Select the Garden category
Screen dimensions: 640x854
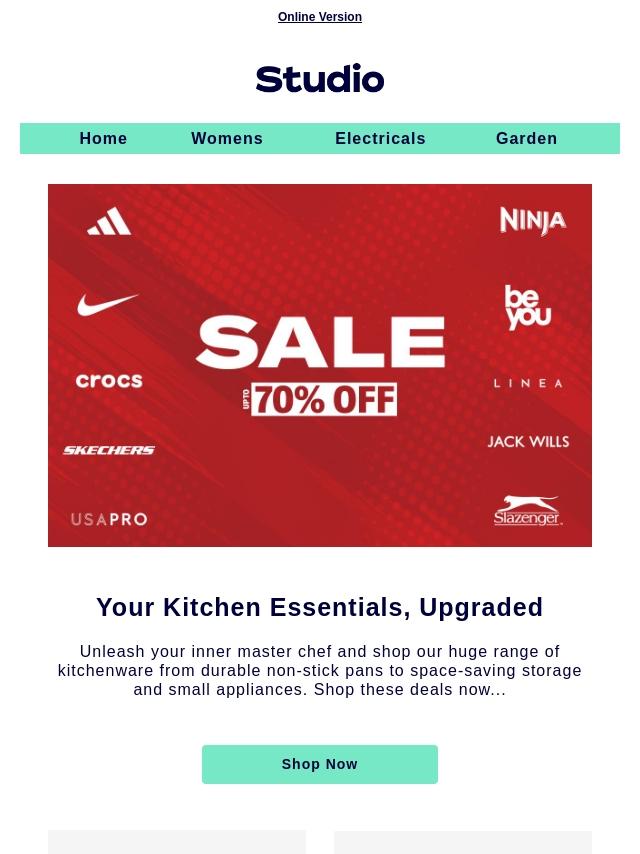(x=526, y=139)
